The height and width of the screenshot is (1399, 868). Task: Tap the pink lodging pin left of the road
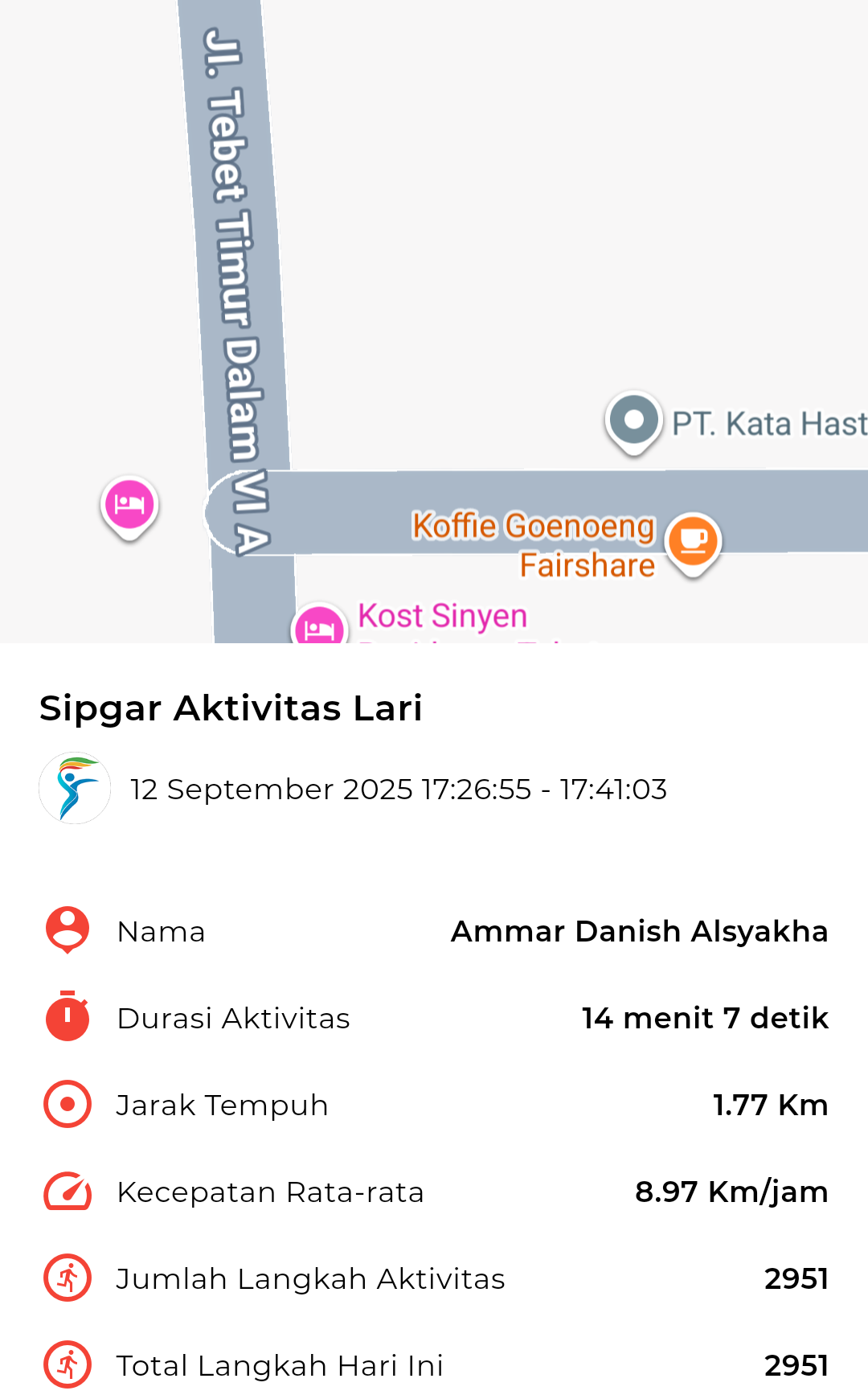129,507
